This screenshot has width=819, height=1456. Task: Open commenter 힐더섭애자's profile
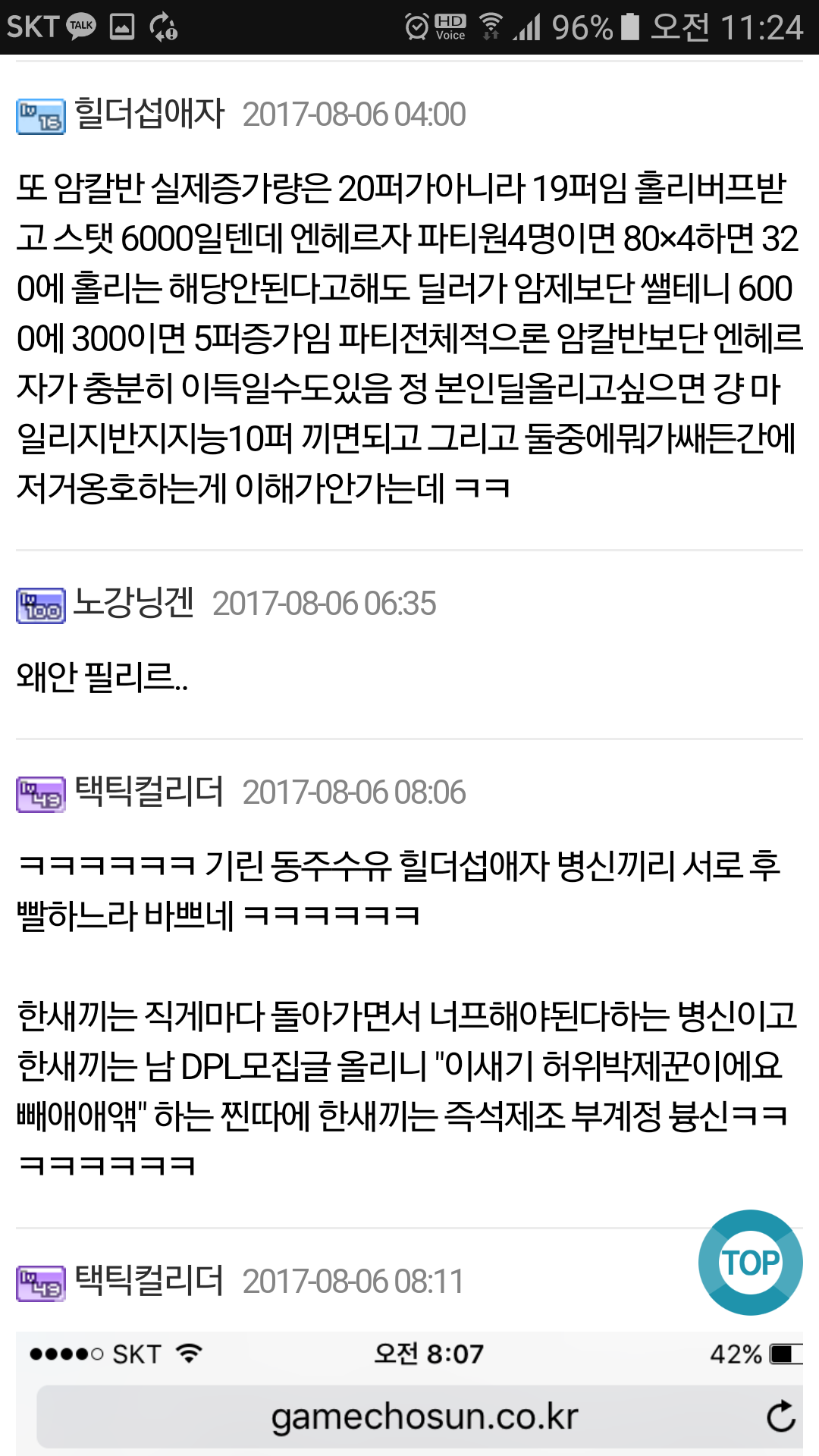(149, 114)
